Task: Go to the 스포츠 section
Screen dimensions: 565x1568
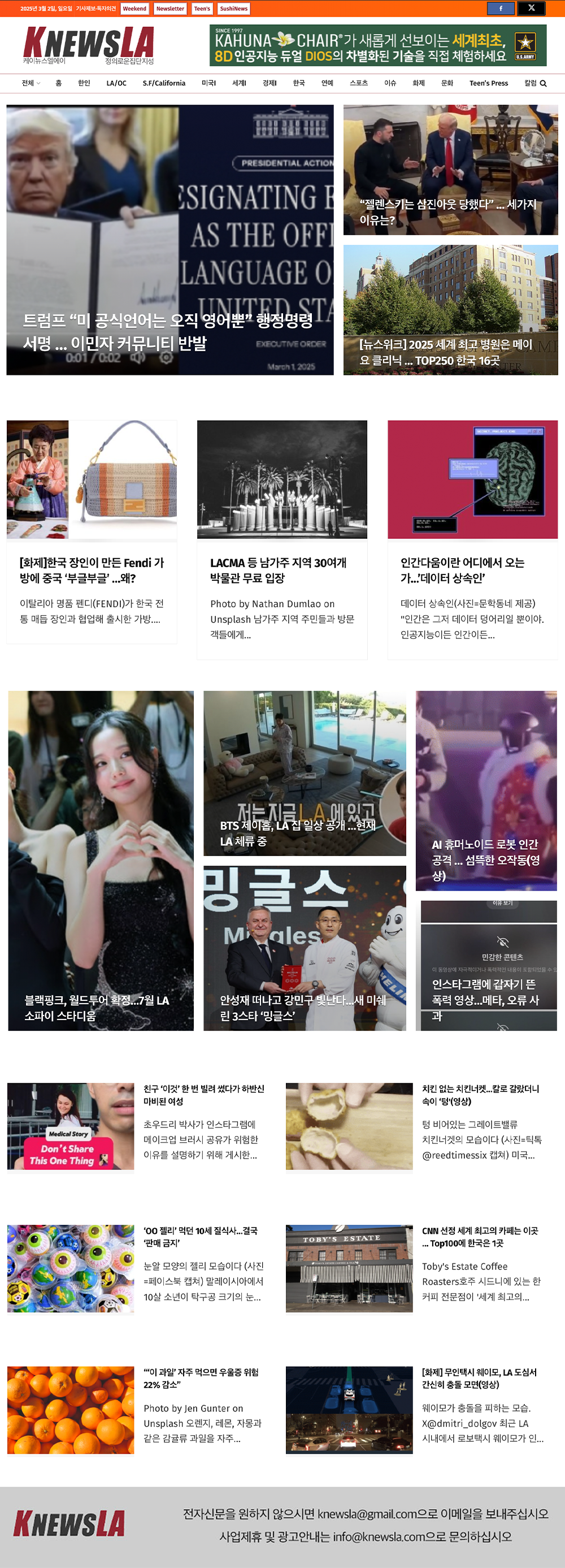Action: coord(358,83)
